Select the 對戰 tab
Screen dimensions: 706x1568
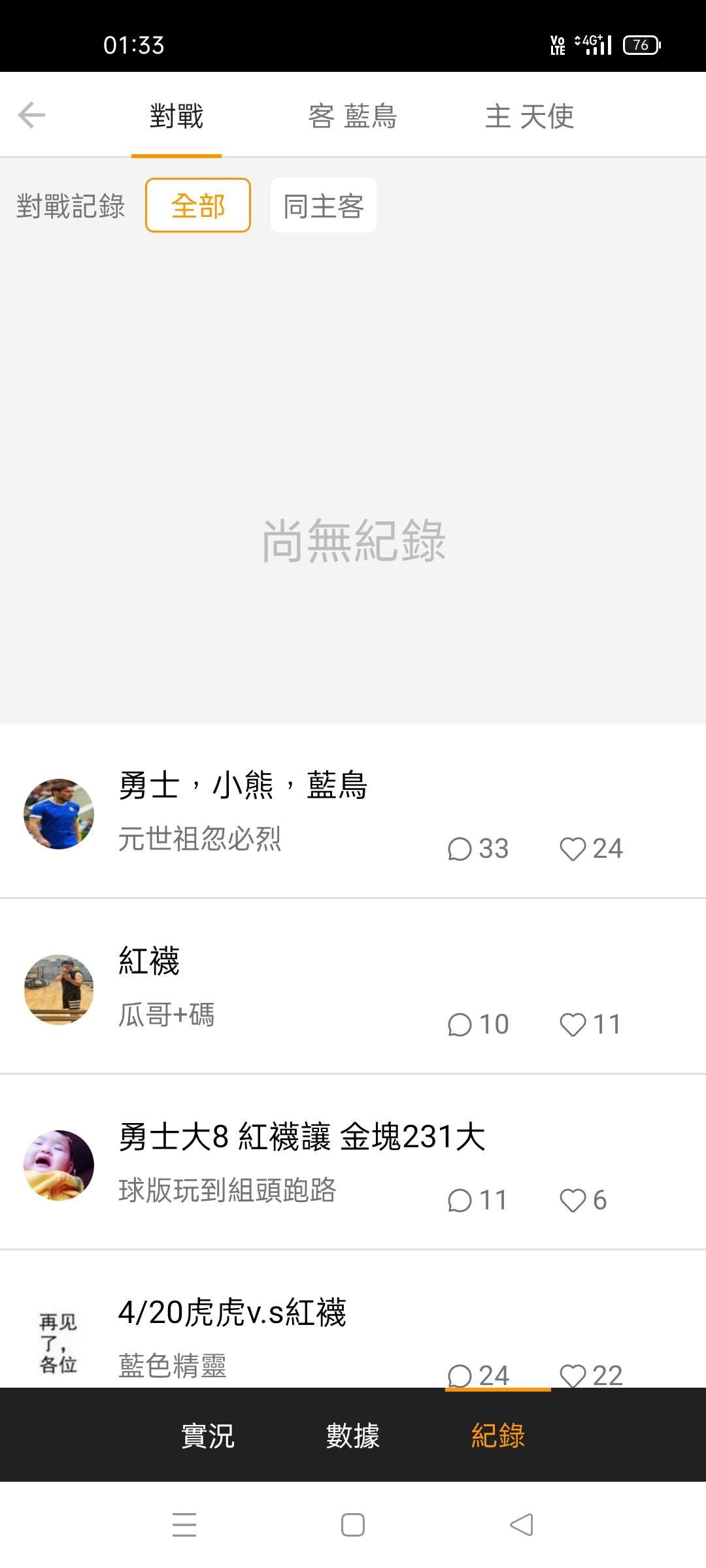coord(176,116)
